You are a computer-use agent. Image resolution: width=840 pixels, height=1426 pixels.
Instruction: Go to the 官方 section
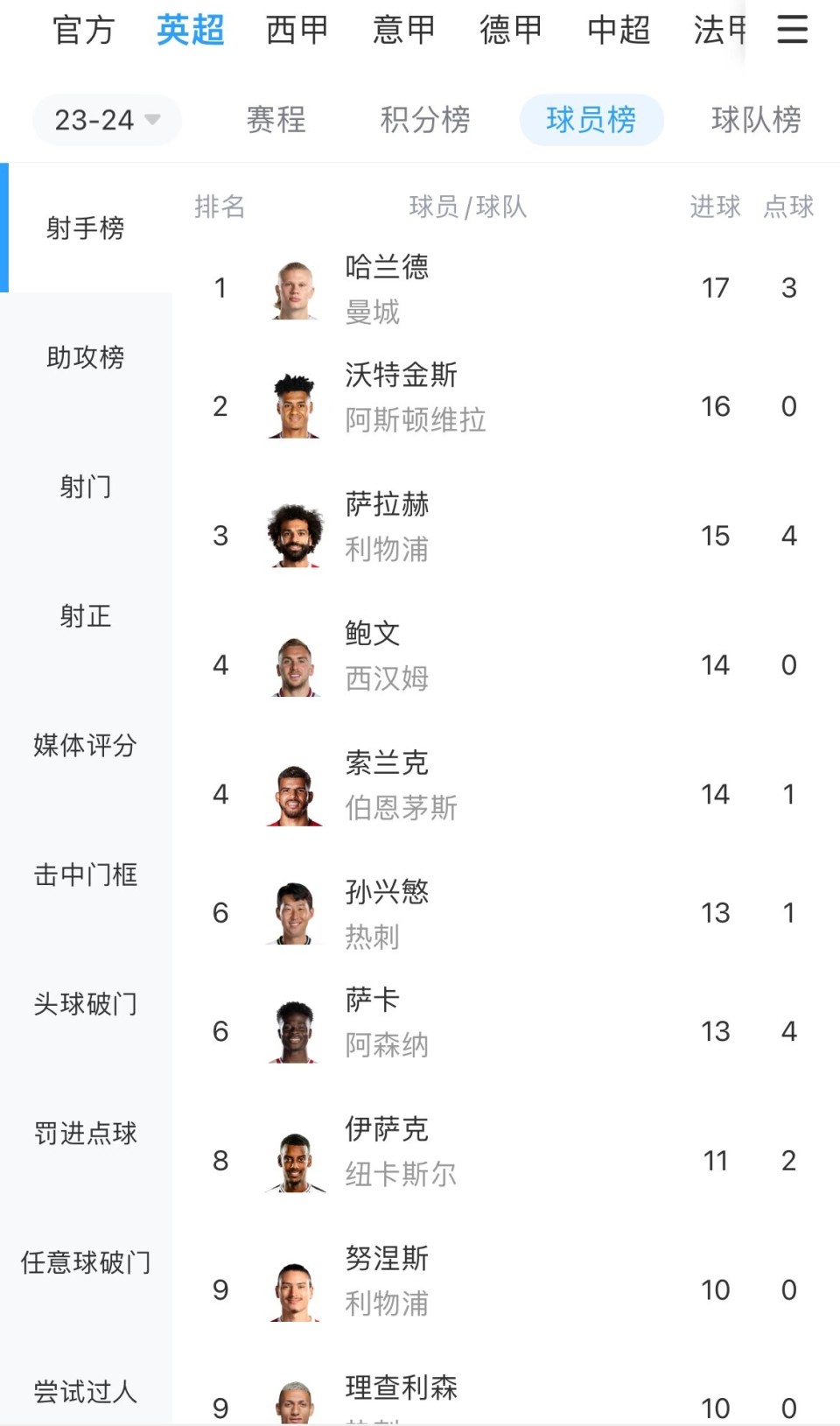84,29
